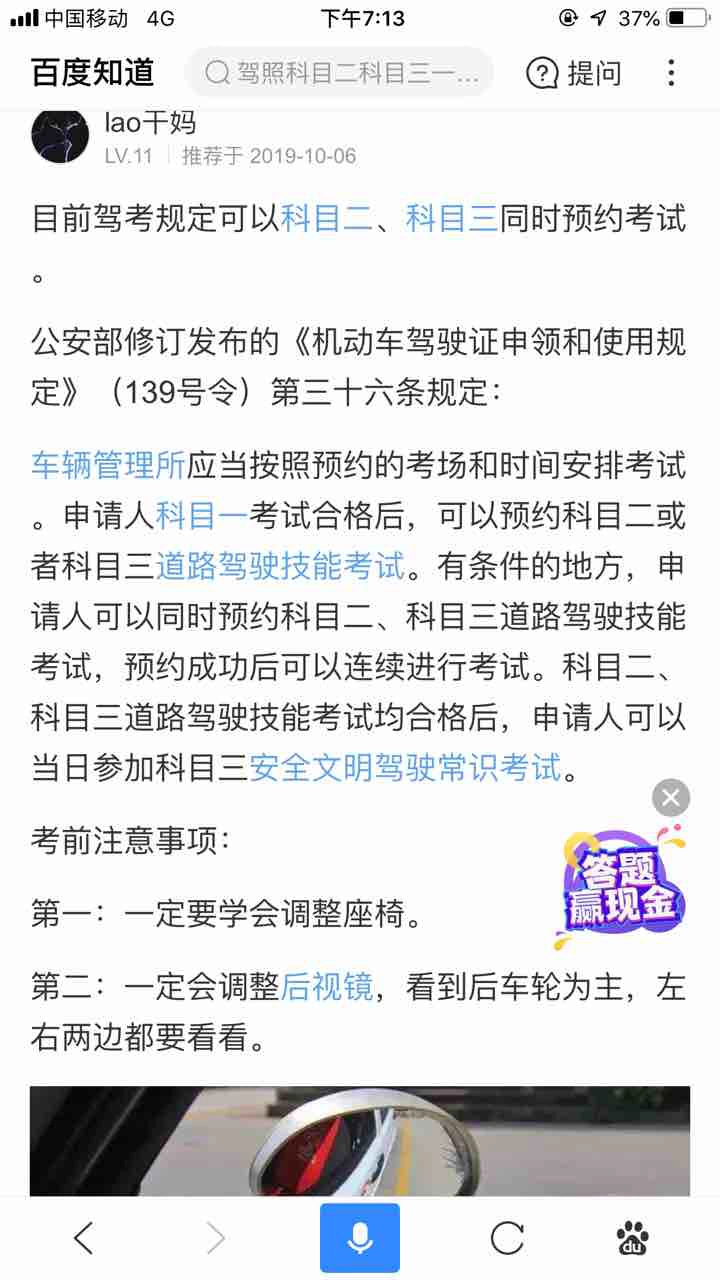
Task: Open the 安全文明驾驶常识考试 link
Action: click(404, 768)
